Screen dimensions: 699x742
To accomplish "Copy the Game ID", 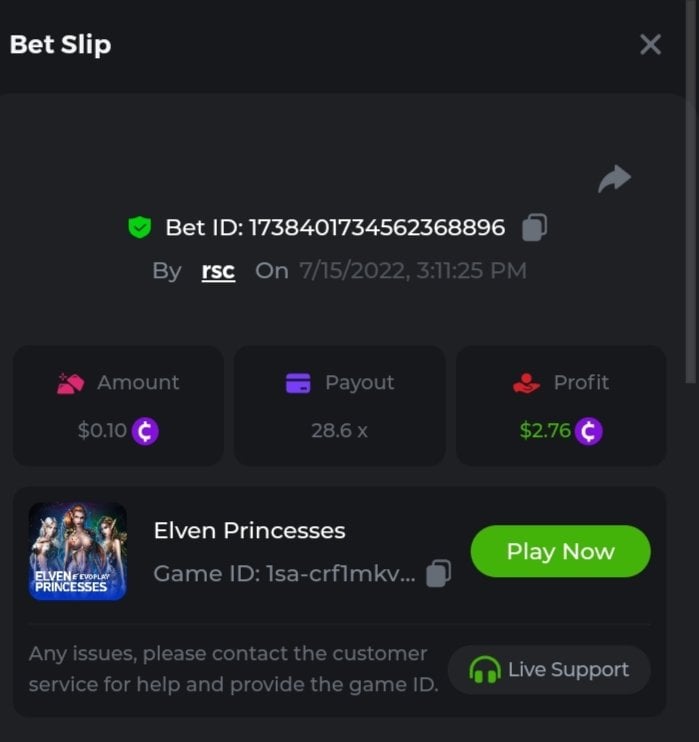I will pos(438,574).
